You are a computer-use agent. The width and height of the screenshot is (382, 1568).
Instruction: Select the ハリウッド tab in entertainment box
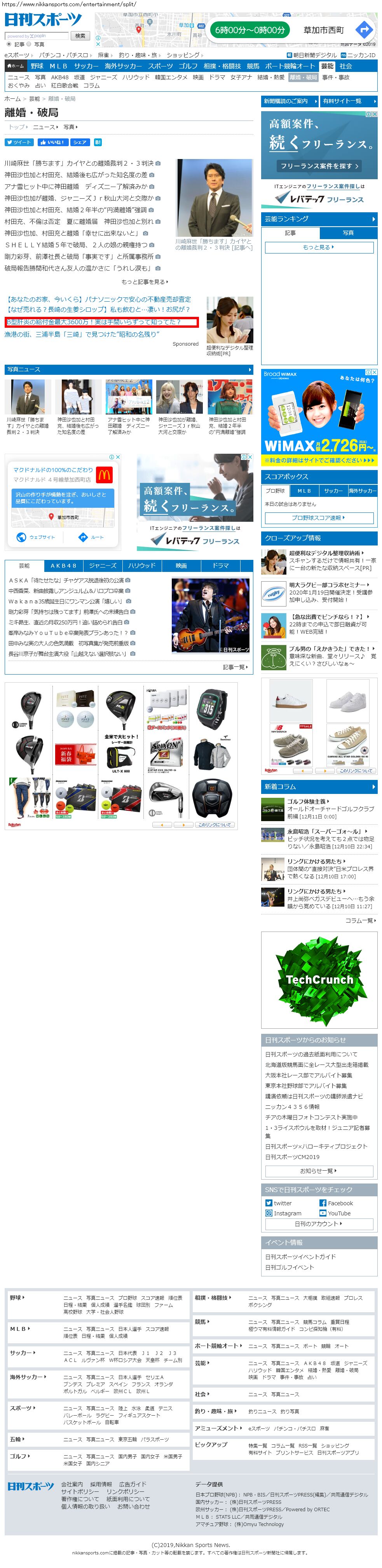click(142, 565)
